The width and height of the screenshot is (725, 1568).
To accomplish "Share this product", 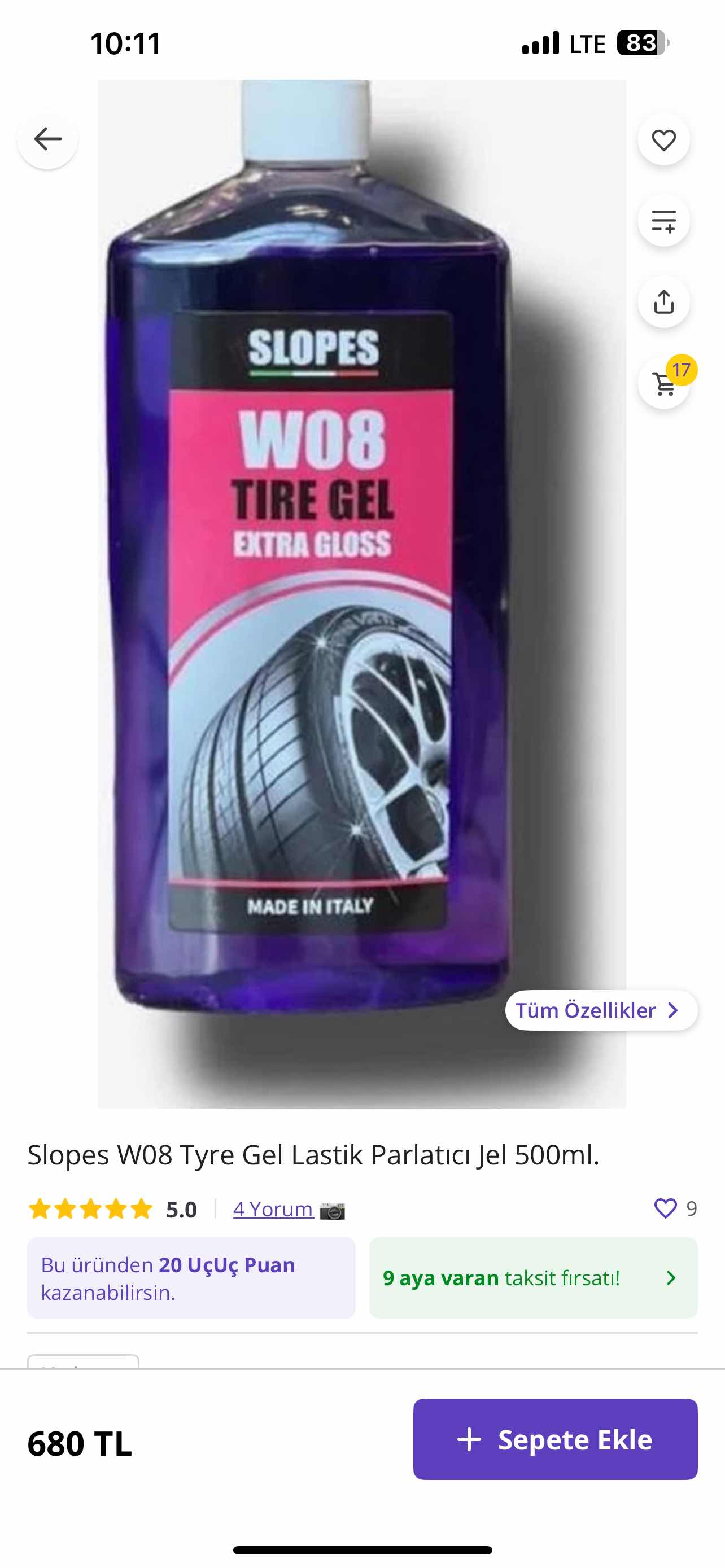I will click(663, 302).
